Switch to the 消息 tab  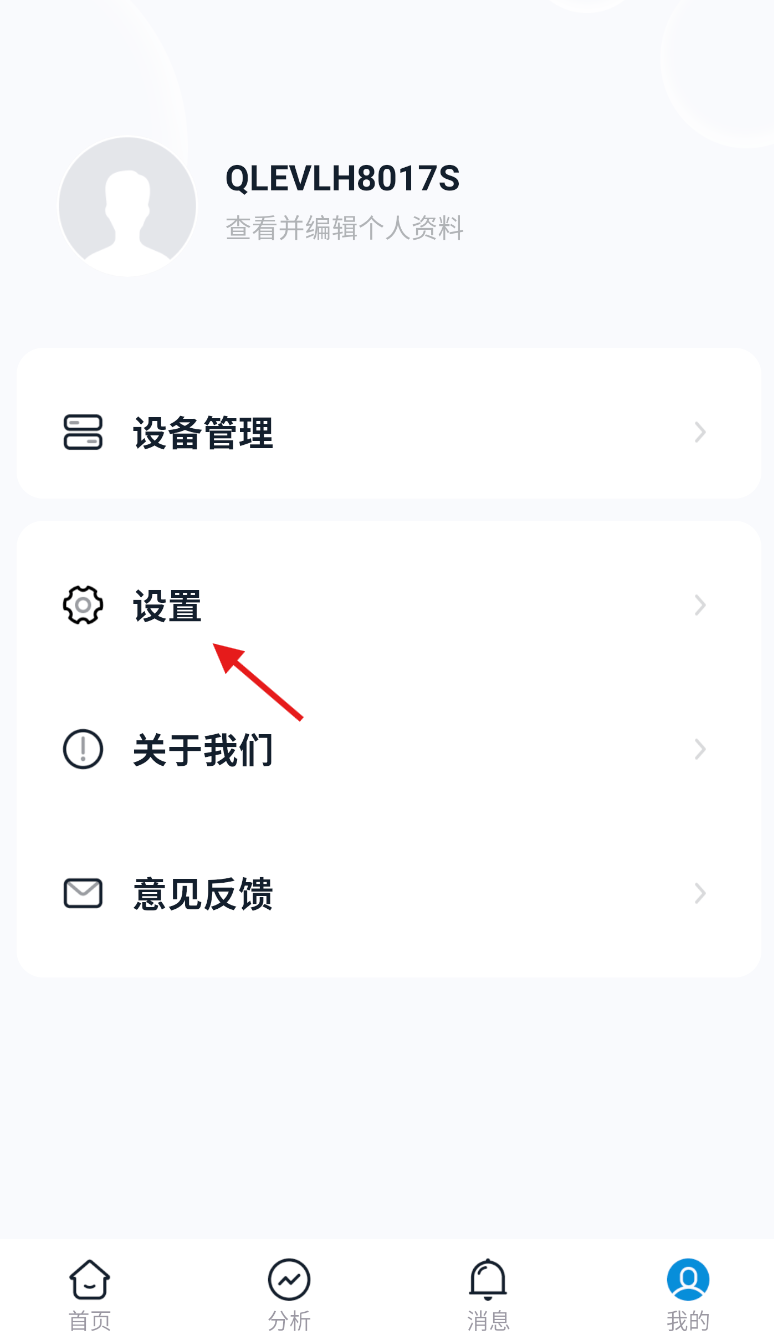(488, 1294)
